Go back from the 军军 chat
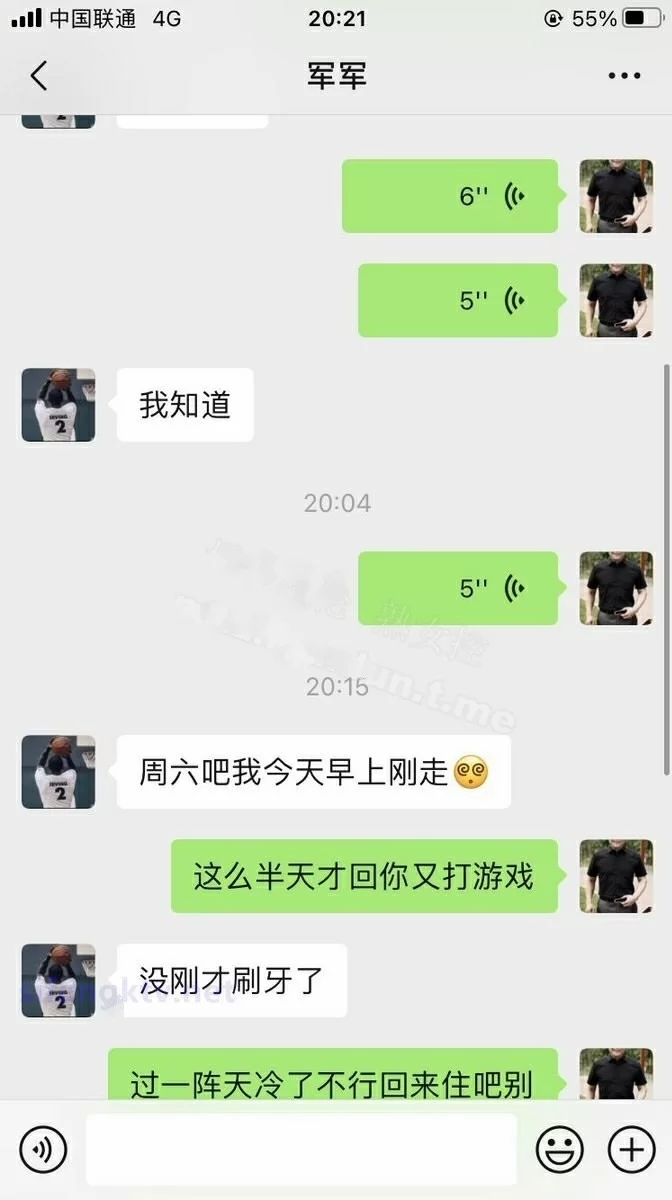 click(38, 76)
